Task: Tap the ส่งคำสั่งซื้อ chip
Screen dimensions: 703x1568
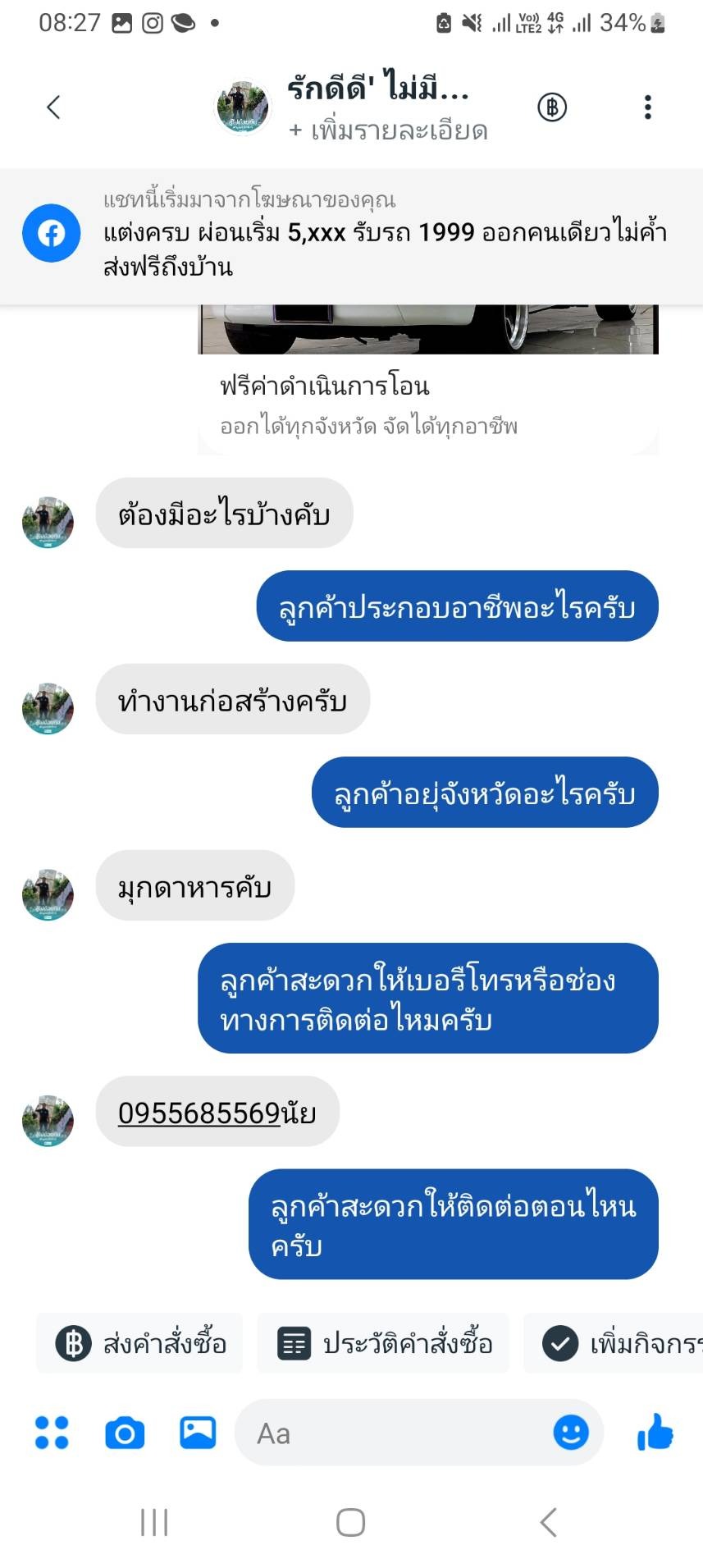Action: pyautogui.click(x=140, y=1344)
